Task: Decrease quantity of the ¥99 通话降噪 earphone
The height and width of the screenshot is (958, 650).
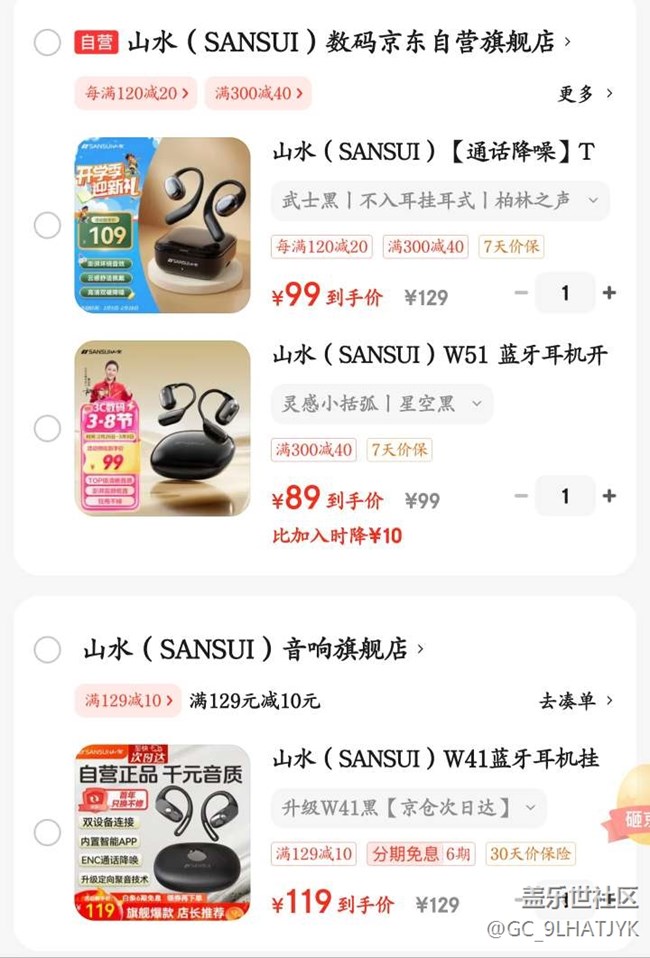Action: (521, 293)
